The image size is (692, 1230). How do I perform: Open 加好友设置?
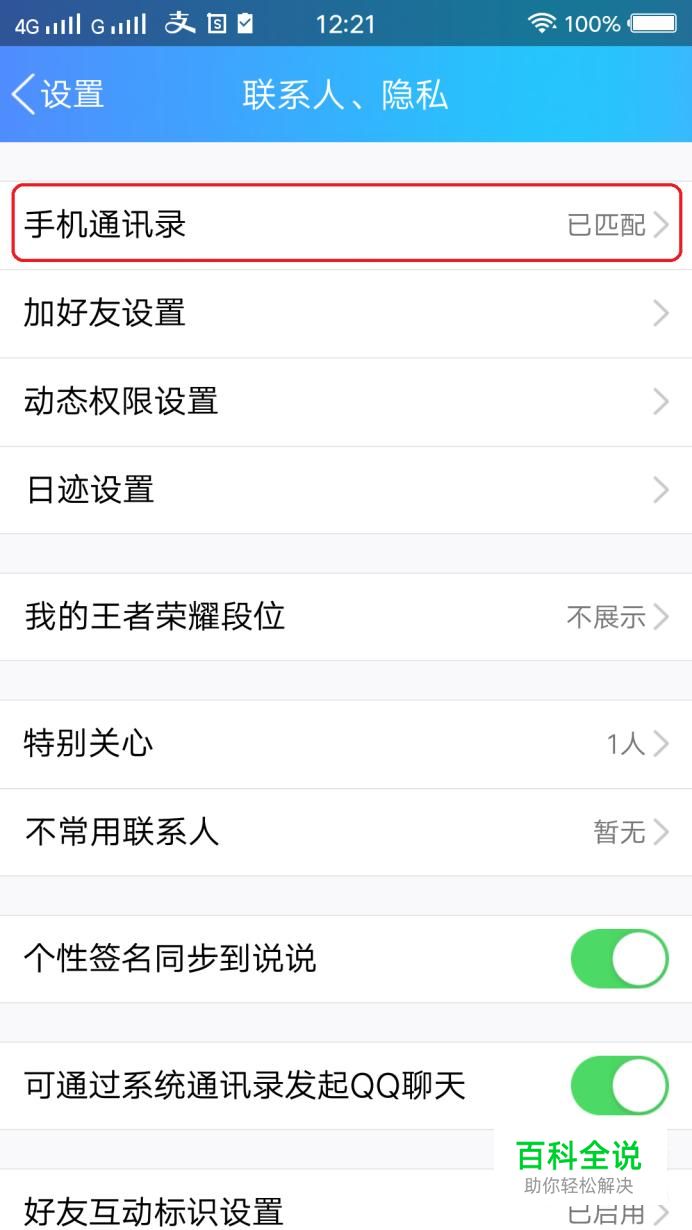click(346, 314)
